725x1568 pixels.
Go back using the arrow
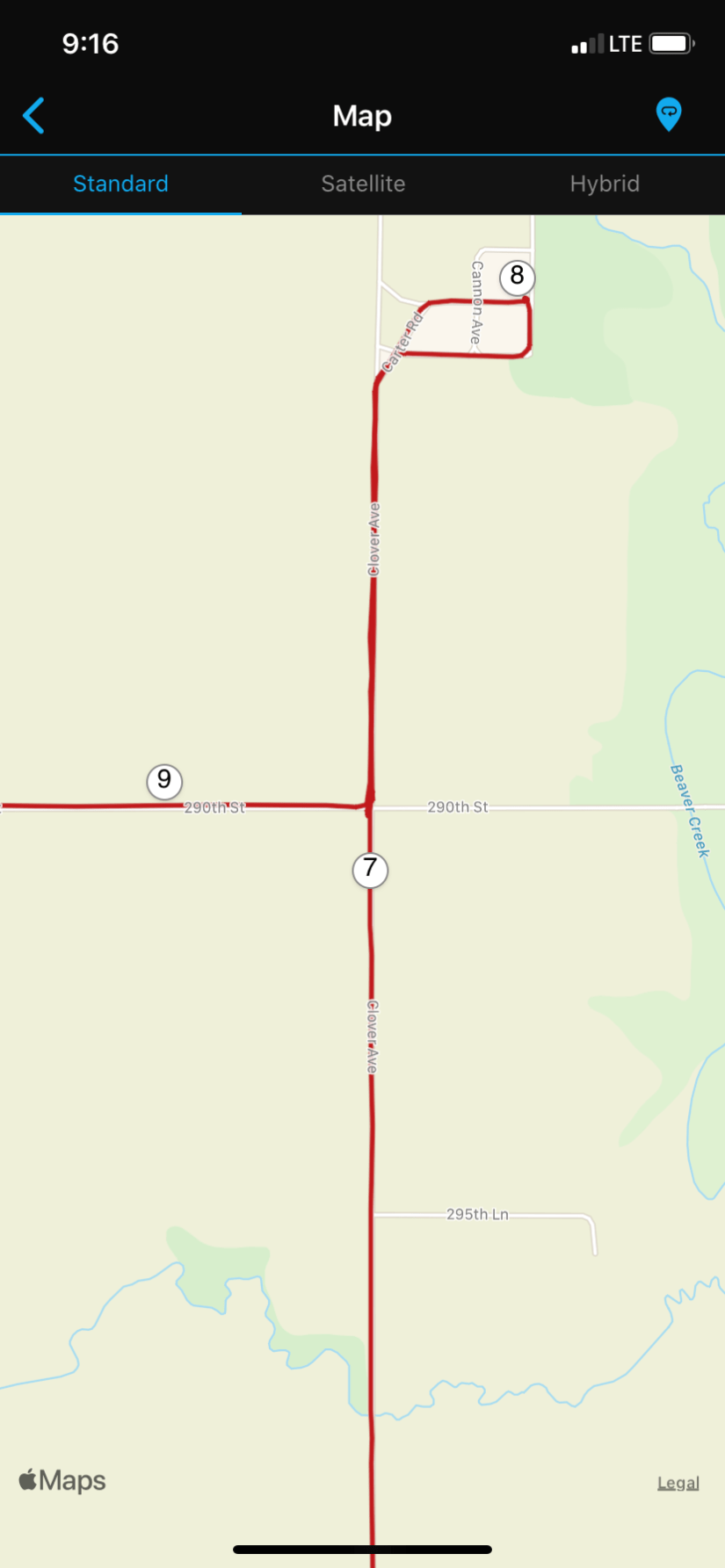tap(33, 116)
